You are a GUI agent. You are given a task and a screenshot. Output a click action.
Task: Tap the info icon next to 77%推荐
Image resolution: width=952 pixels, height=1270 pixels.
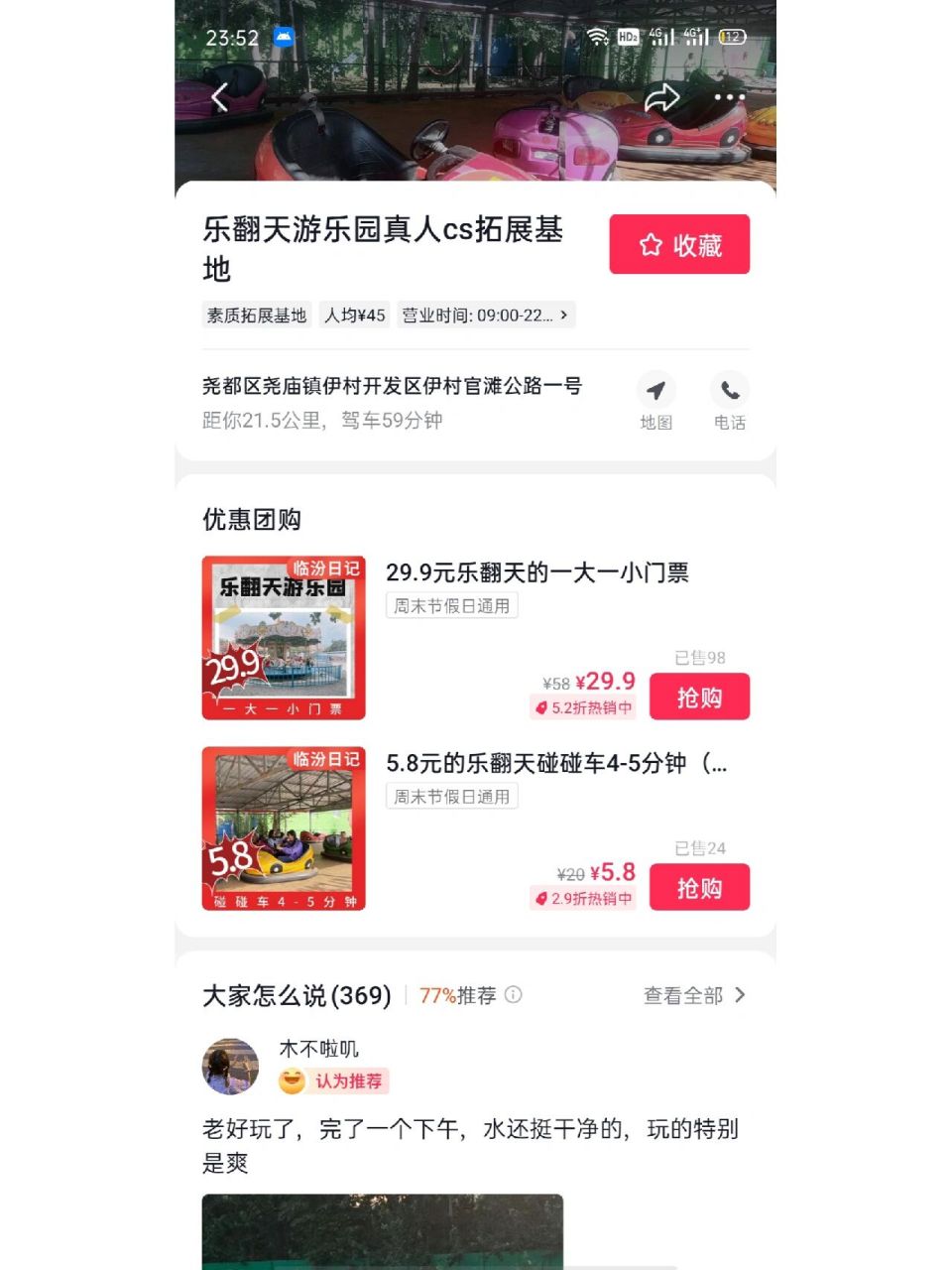(513, 996)
